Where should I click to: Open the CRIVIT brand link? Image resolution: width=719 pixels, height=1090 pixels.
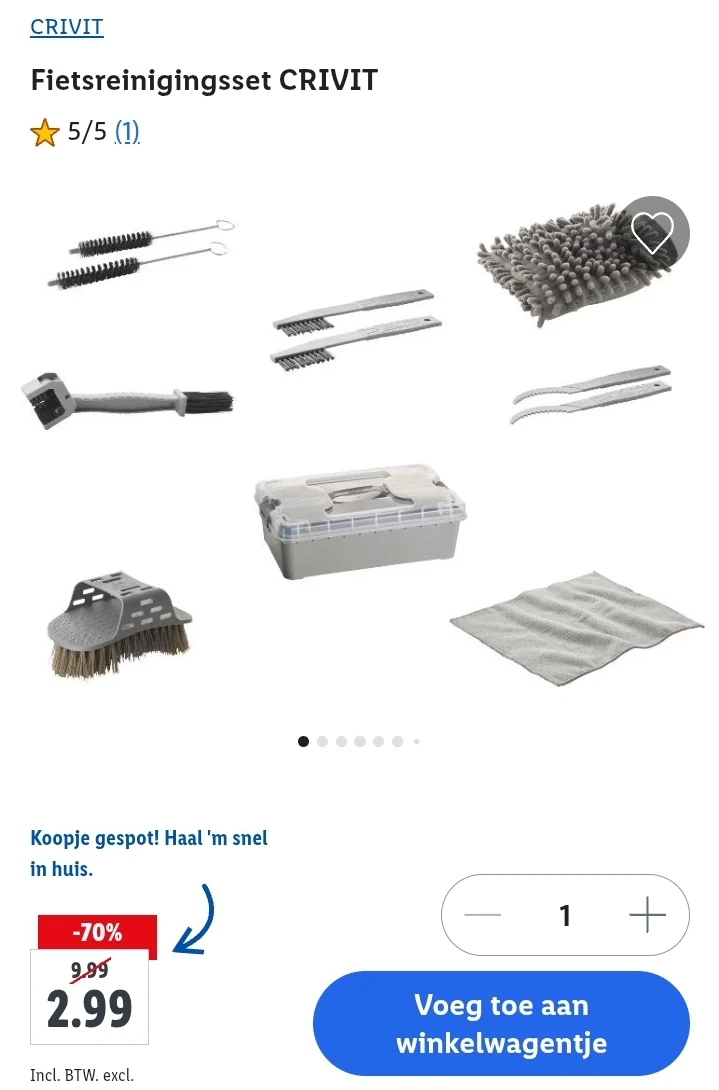67,27
